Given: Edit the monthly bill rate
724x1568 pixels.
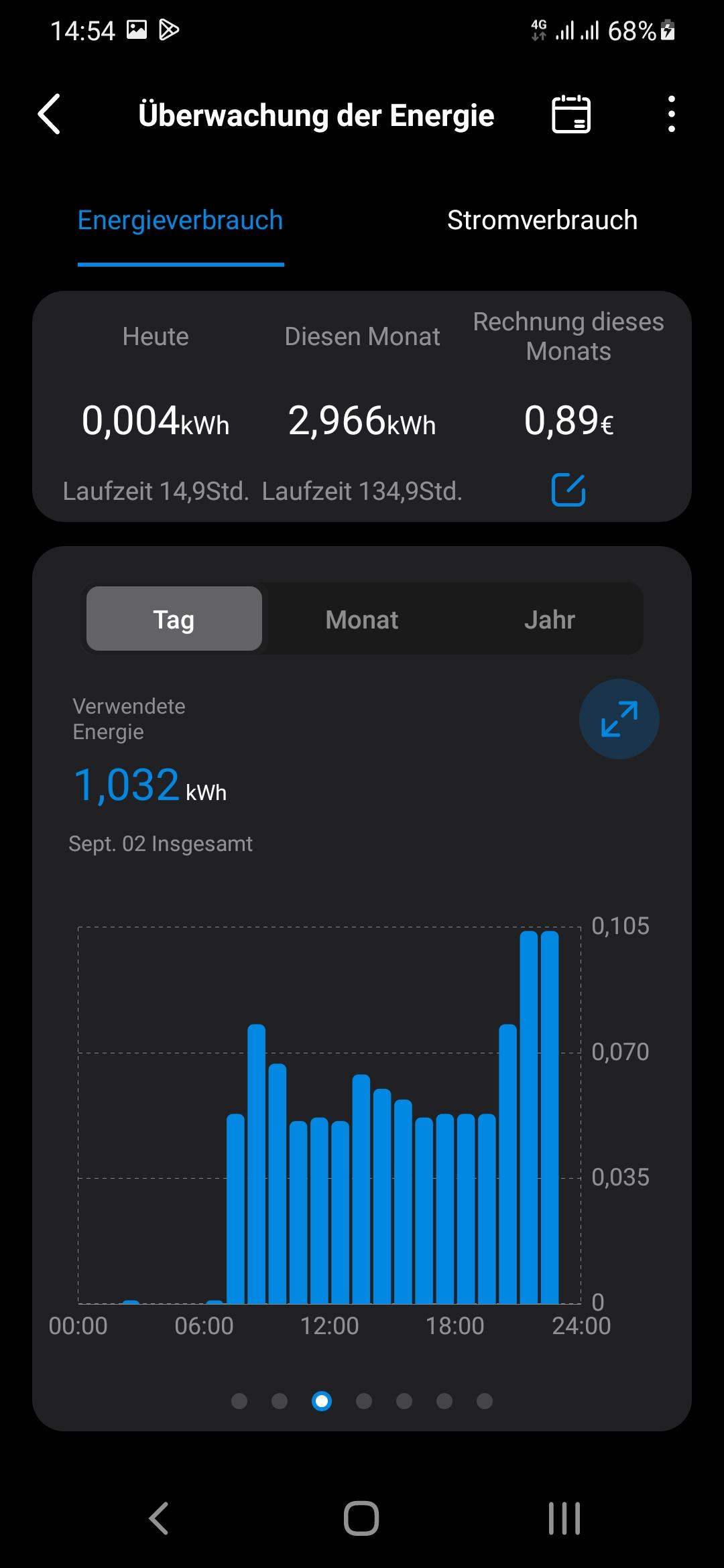Looking at the screenshot, I should pos(568,490).
